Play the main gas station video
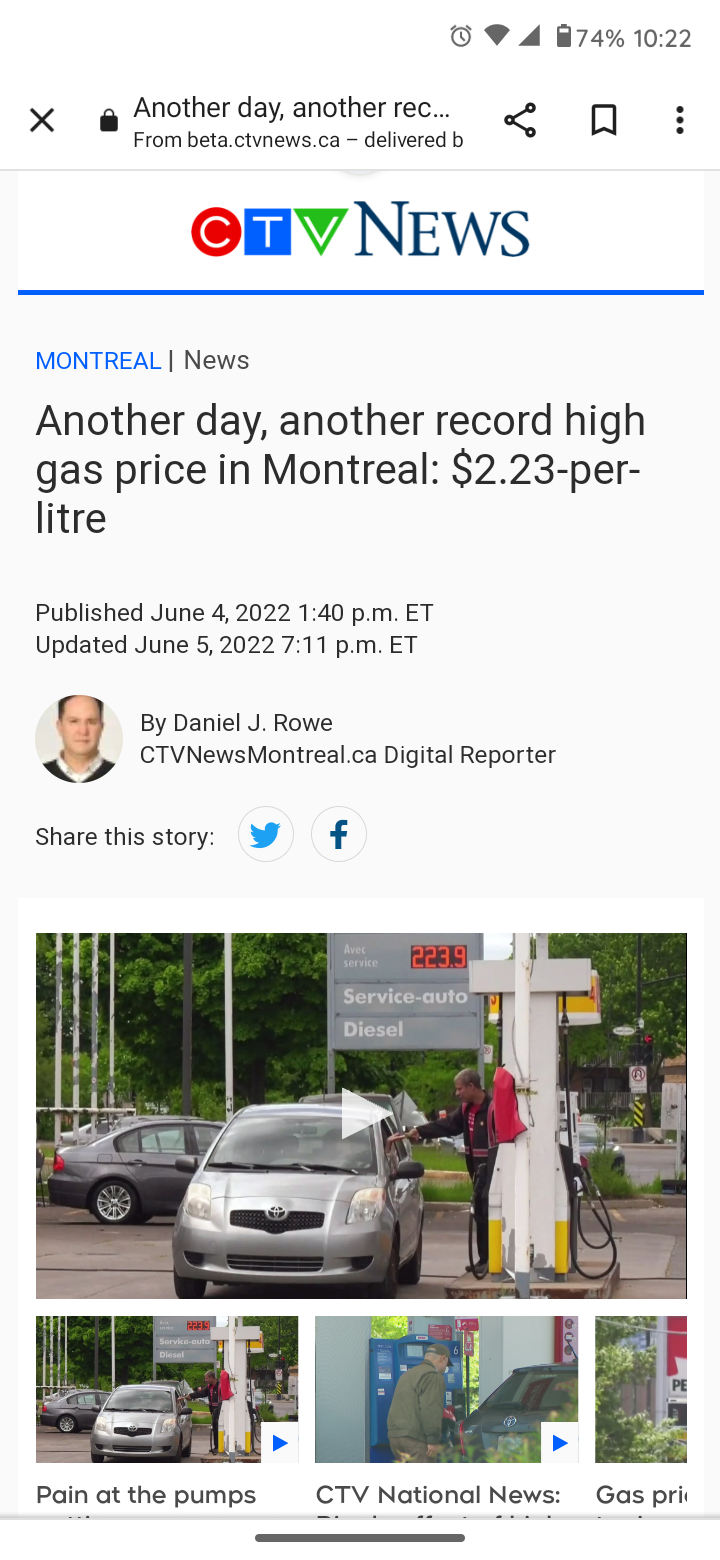This screenshot has width=720, height=1560. click(x=361, y=1115)
